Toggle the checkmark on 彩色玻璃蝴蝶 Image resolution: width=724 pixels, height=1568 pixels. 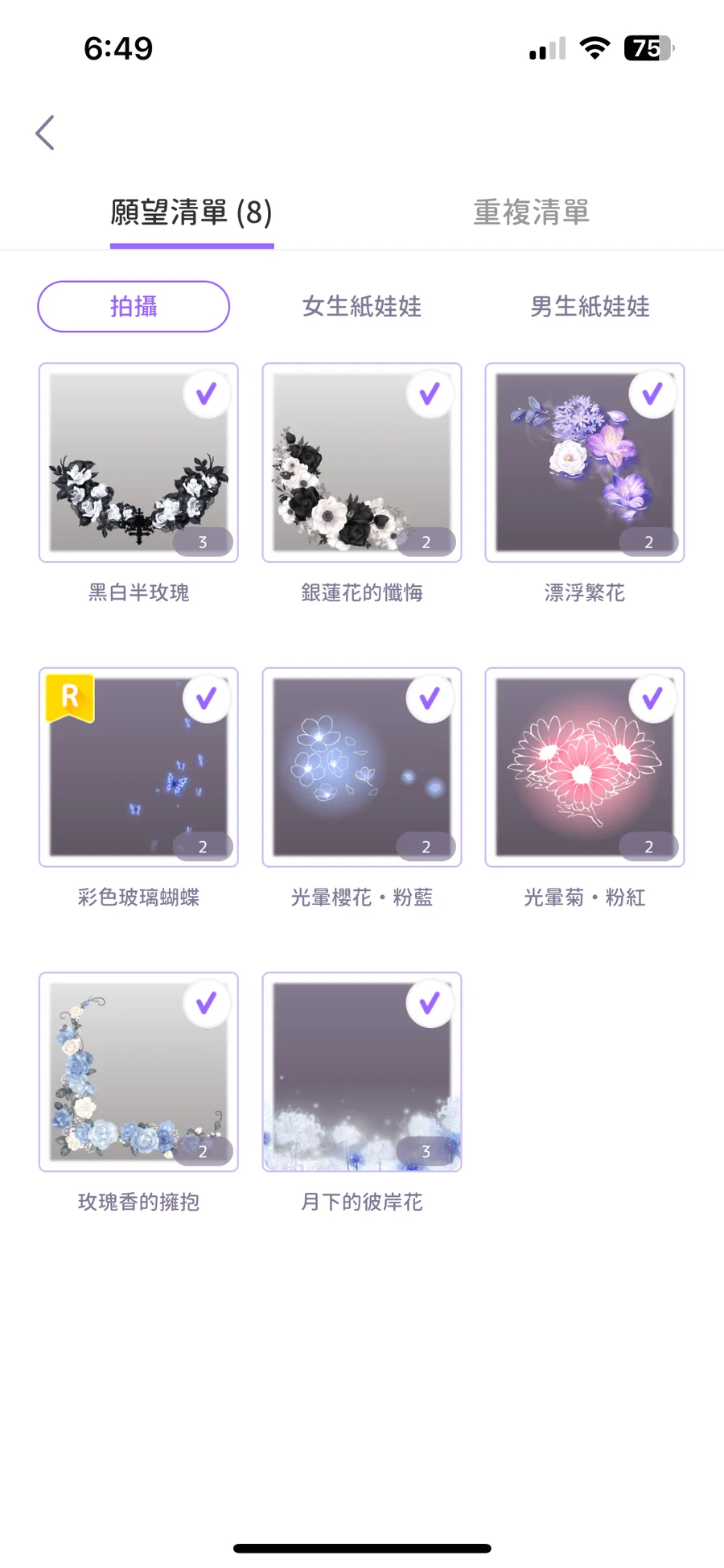pyautogui.click(x=207, y=698)
